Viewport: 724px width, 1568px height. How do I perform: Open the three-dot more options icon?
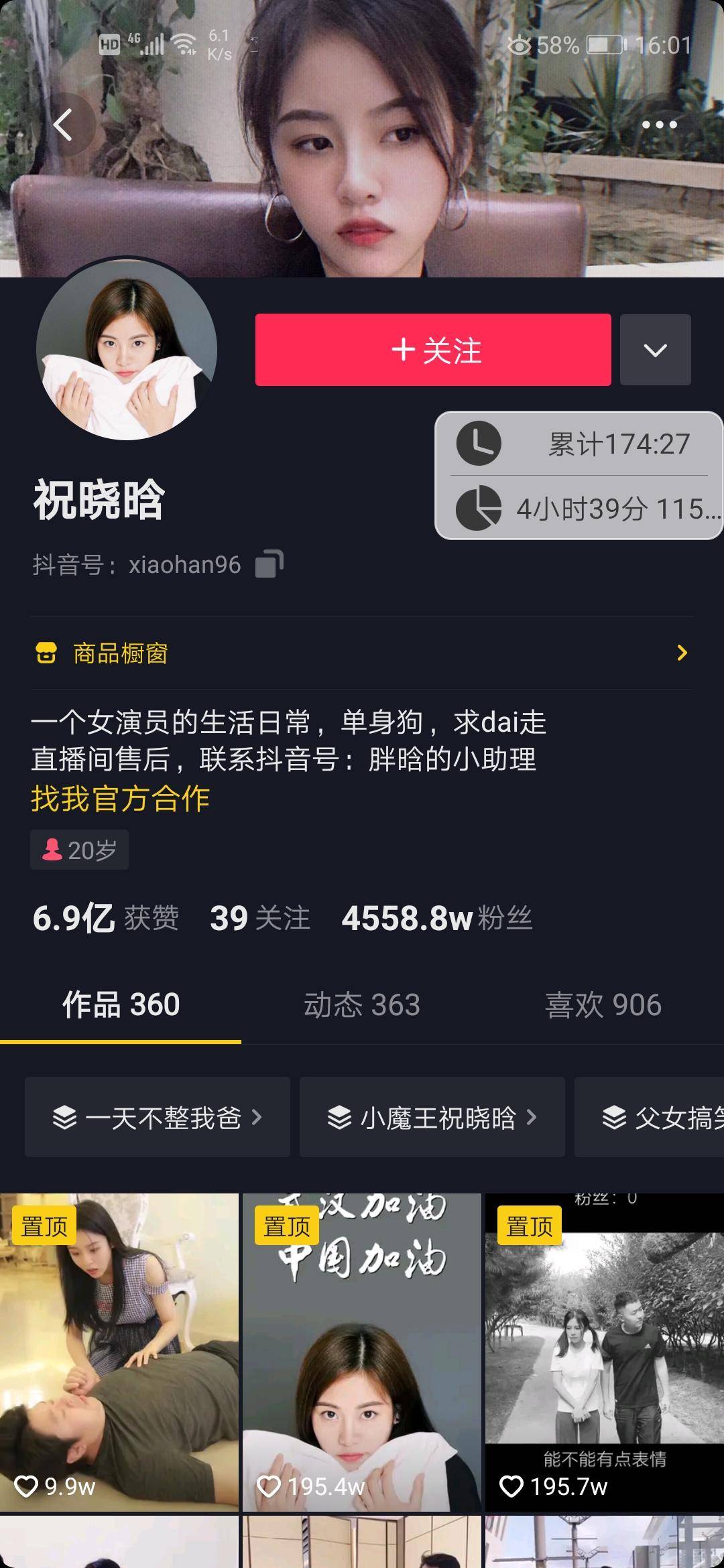click(658, 125)
